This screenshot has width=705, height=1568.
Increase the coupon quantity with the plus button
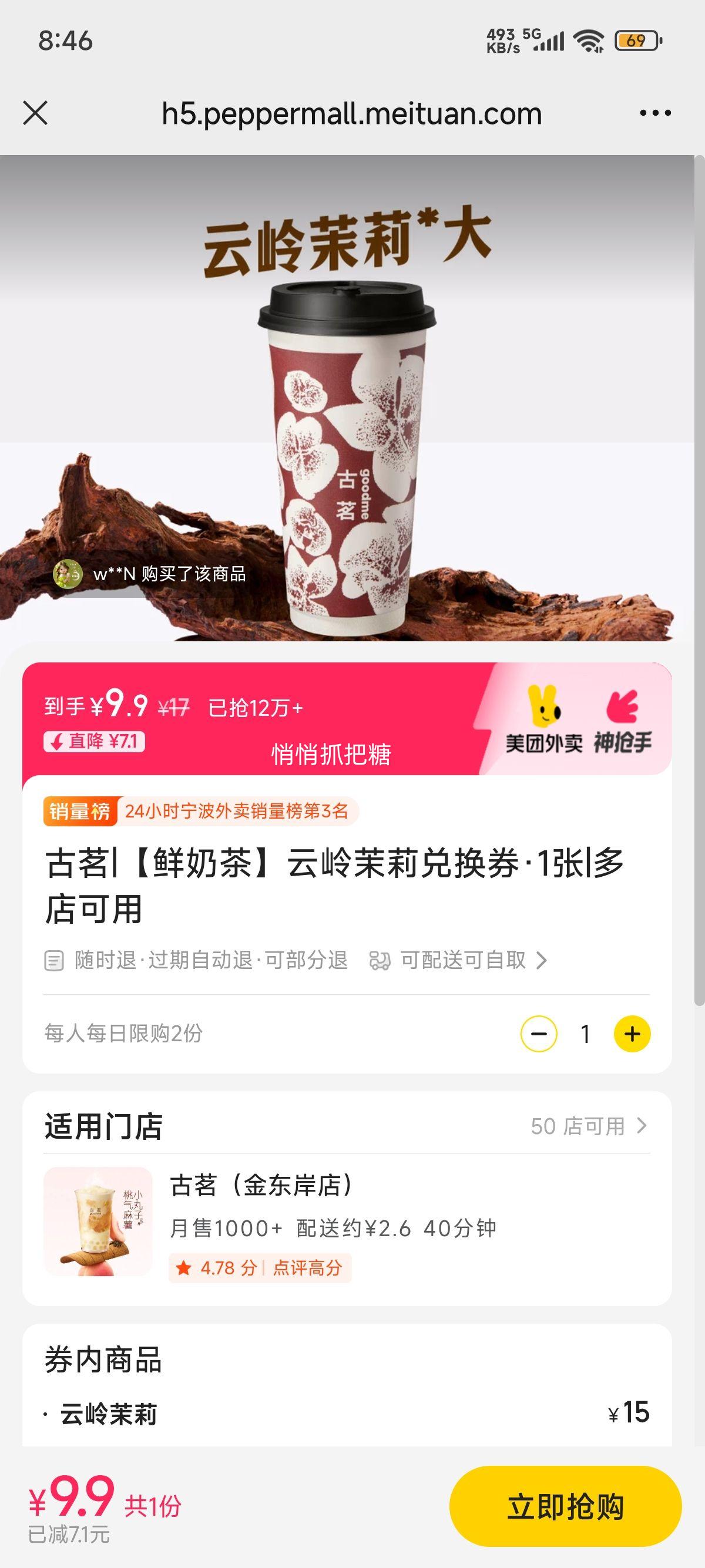click(632, 1034)
